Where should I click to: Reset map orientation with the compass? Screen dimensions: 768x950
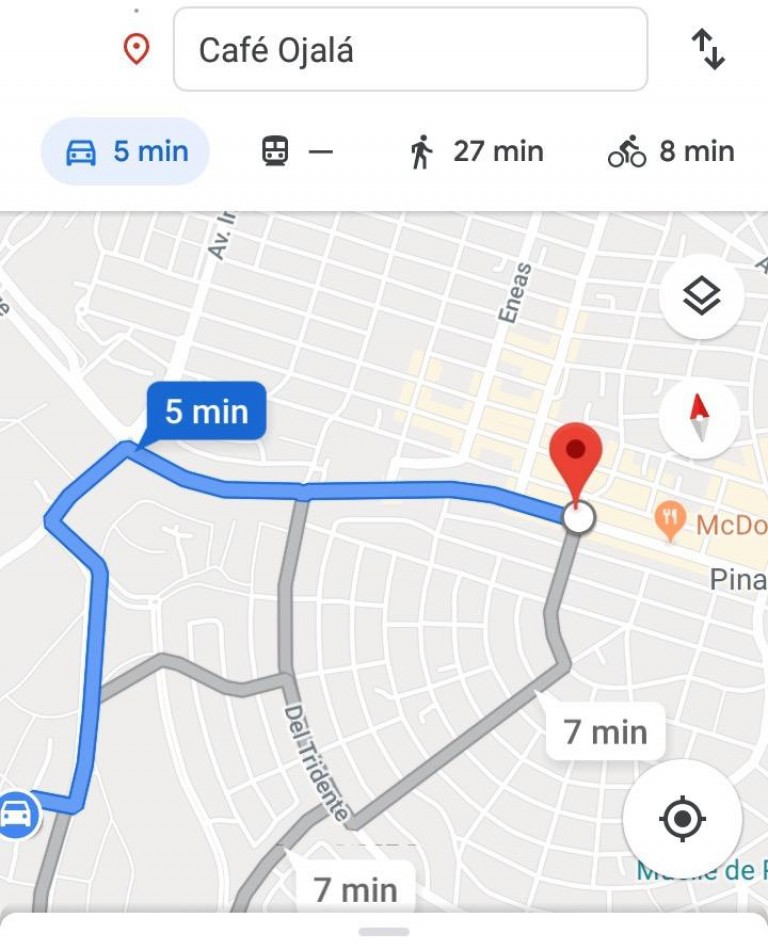[x=699, y=417]
